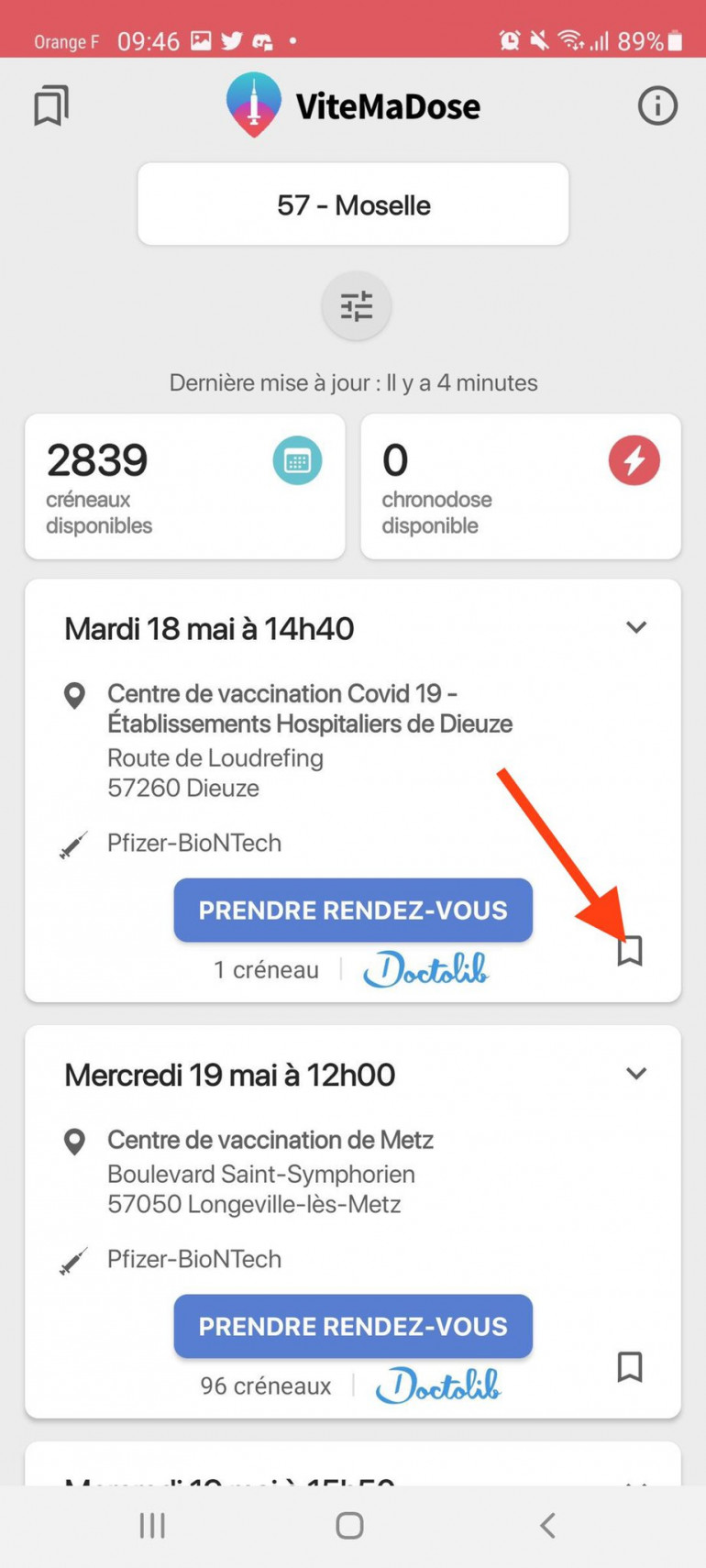Screen dimensions: 706x1568
Task: Expand the Mardi 18 mai appointment
Action: click(636, 628)
